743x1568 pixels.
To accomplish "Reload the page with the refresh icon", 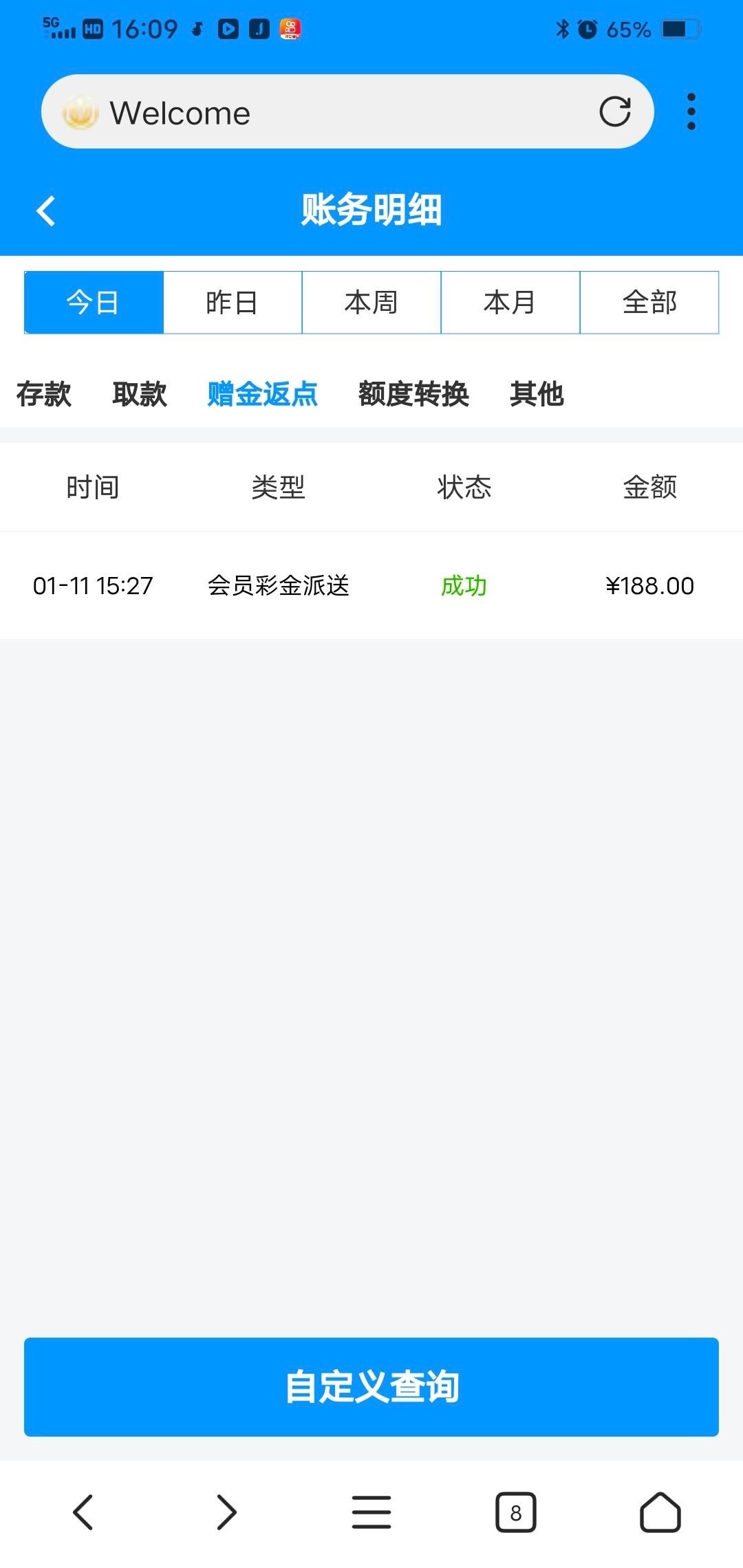I will pos(614,111).
